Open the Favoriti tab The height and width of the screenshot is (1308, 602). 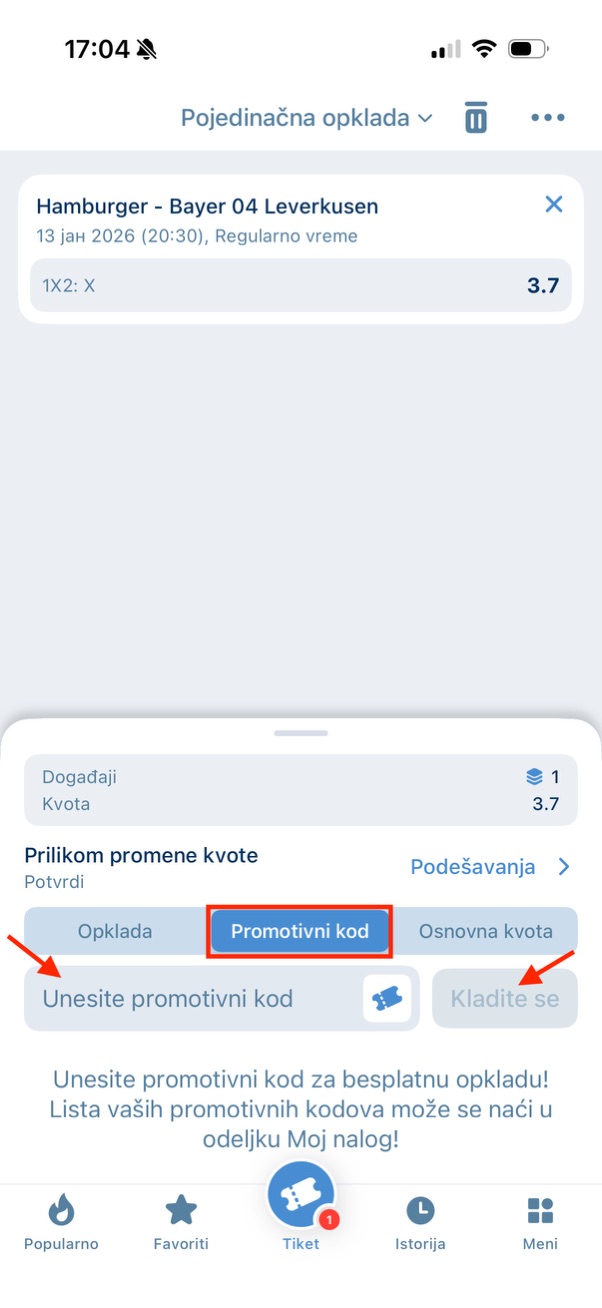[181, 1223]
